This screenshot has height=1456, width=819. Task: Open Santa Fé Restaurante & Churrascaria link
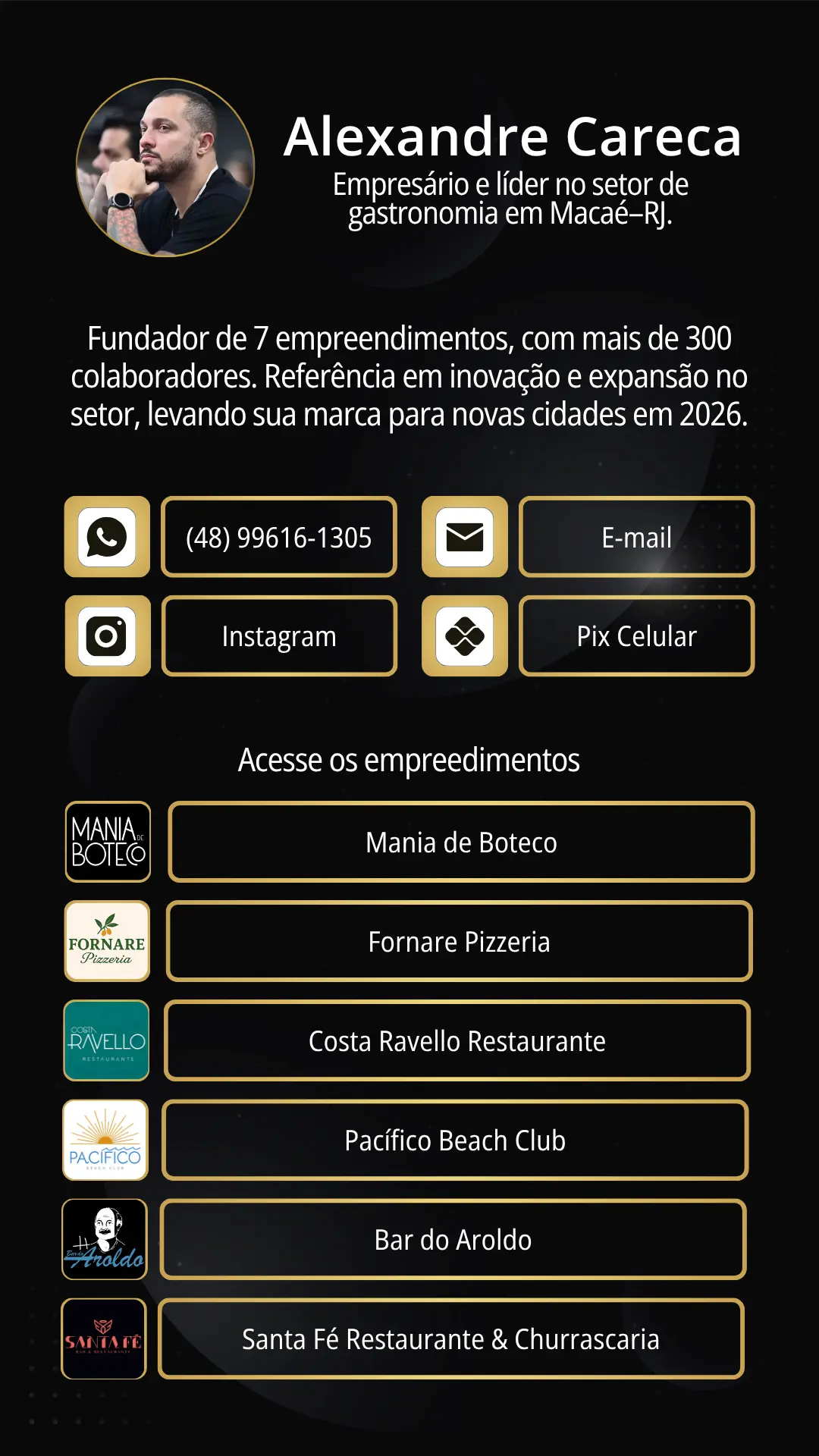click(452, 1339)
